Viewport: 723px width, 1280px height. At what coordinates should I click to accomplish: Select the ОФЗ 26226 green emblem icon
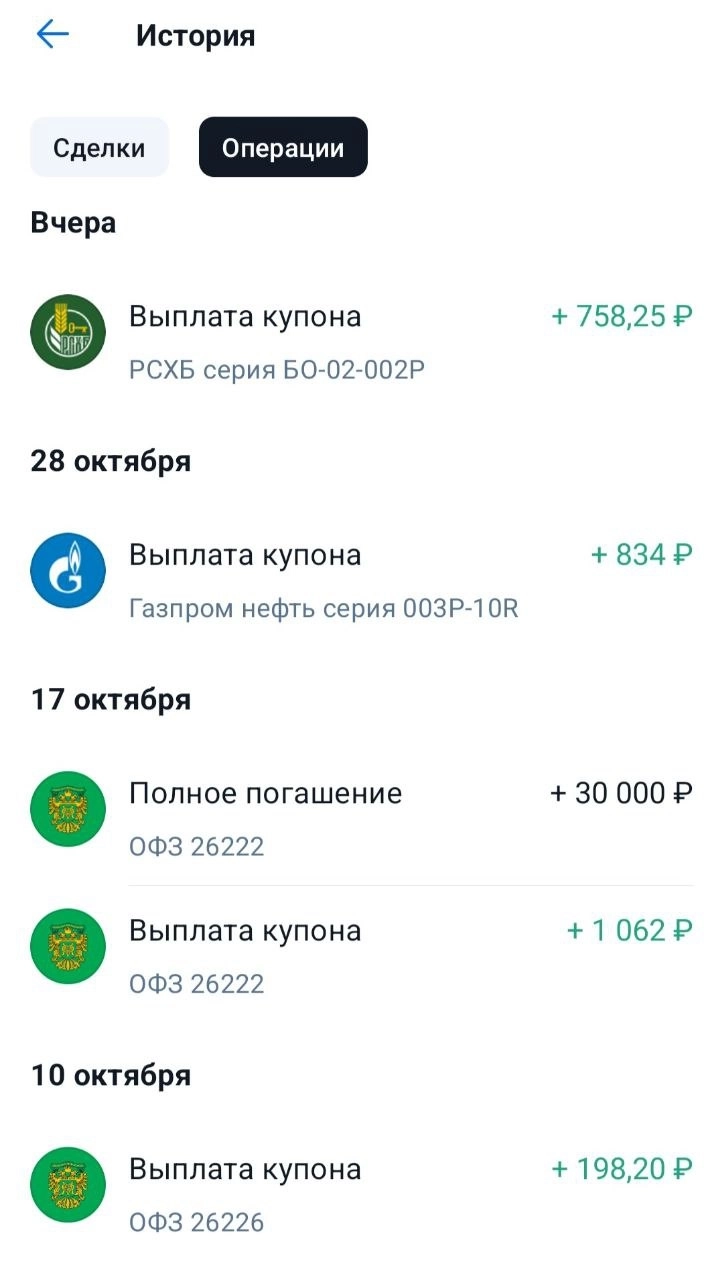coord(67,1185)
